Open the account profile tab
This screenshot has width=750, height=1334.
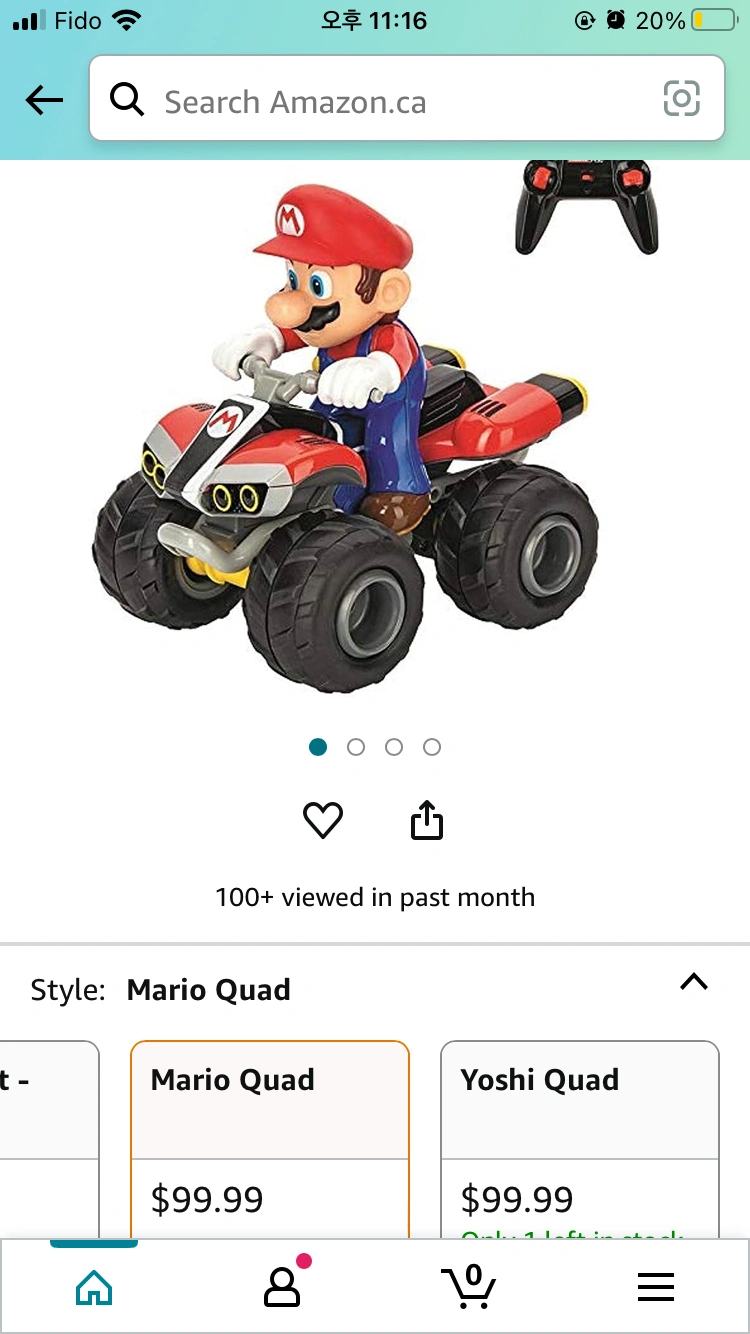coord(282,1287)
